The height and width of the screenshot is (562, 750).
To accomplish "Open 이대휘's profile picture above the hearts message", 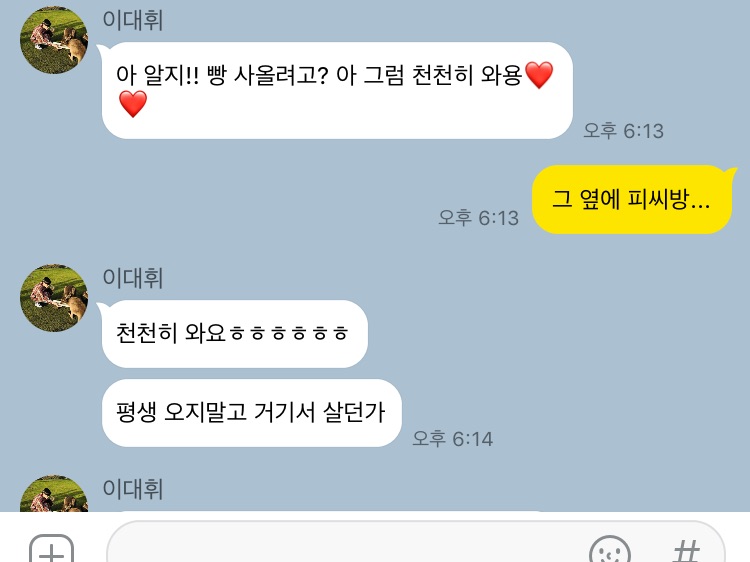I will [x=54, y=40].
